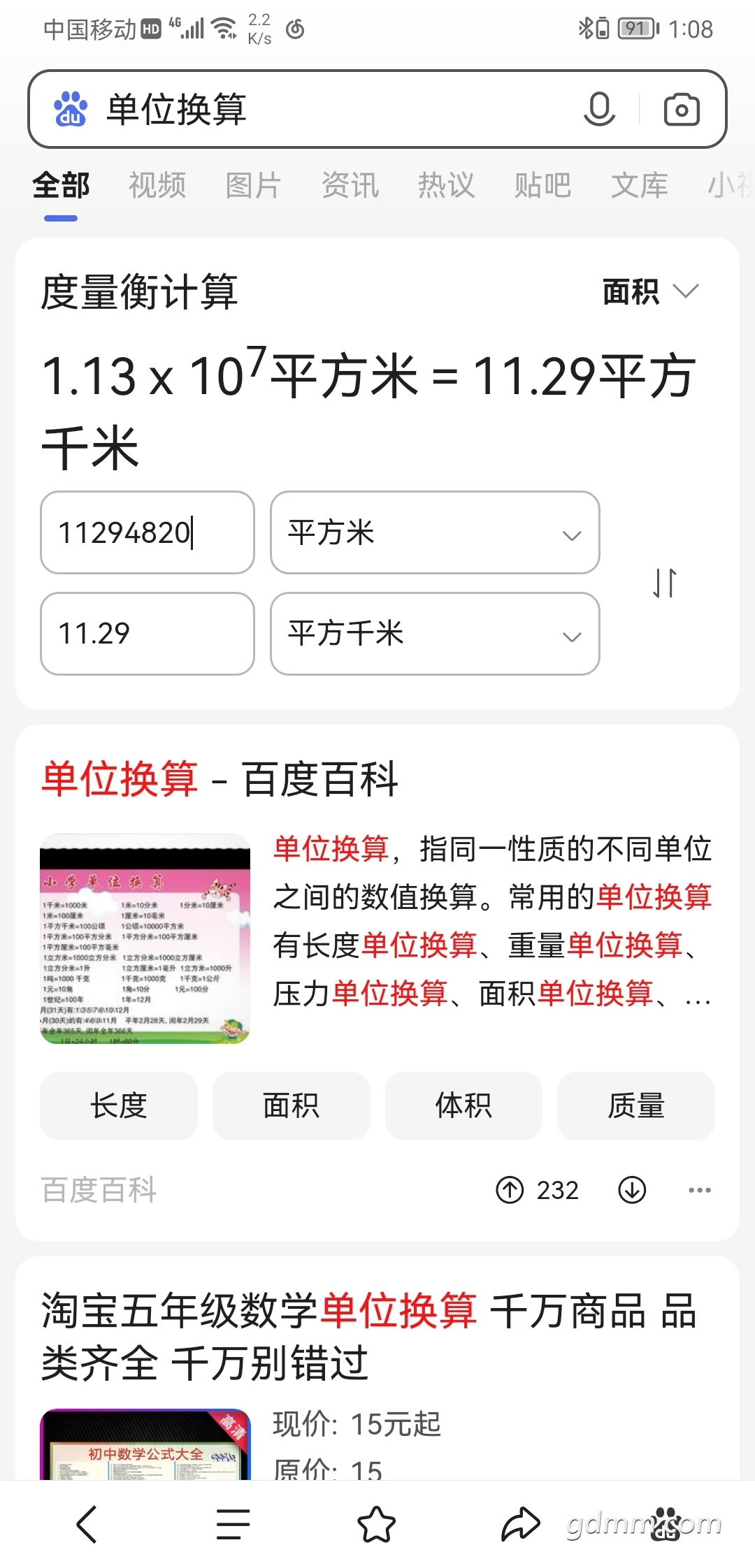The height and width of the screenshot is (1568, 755).
Task: Select the 体积 chip
Action: click(x=463, y=1106)
